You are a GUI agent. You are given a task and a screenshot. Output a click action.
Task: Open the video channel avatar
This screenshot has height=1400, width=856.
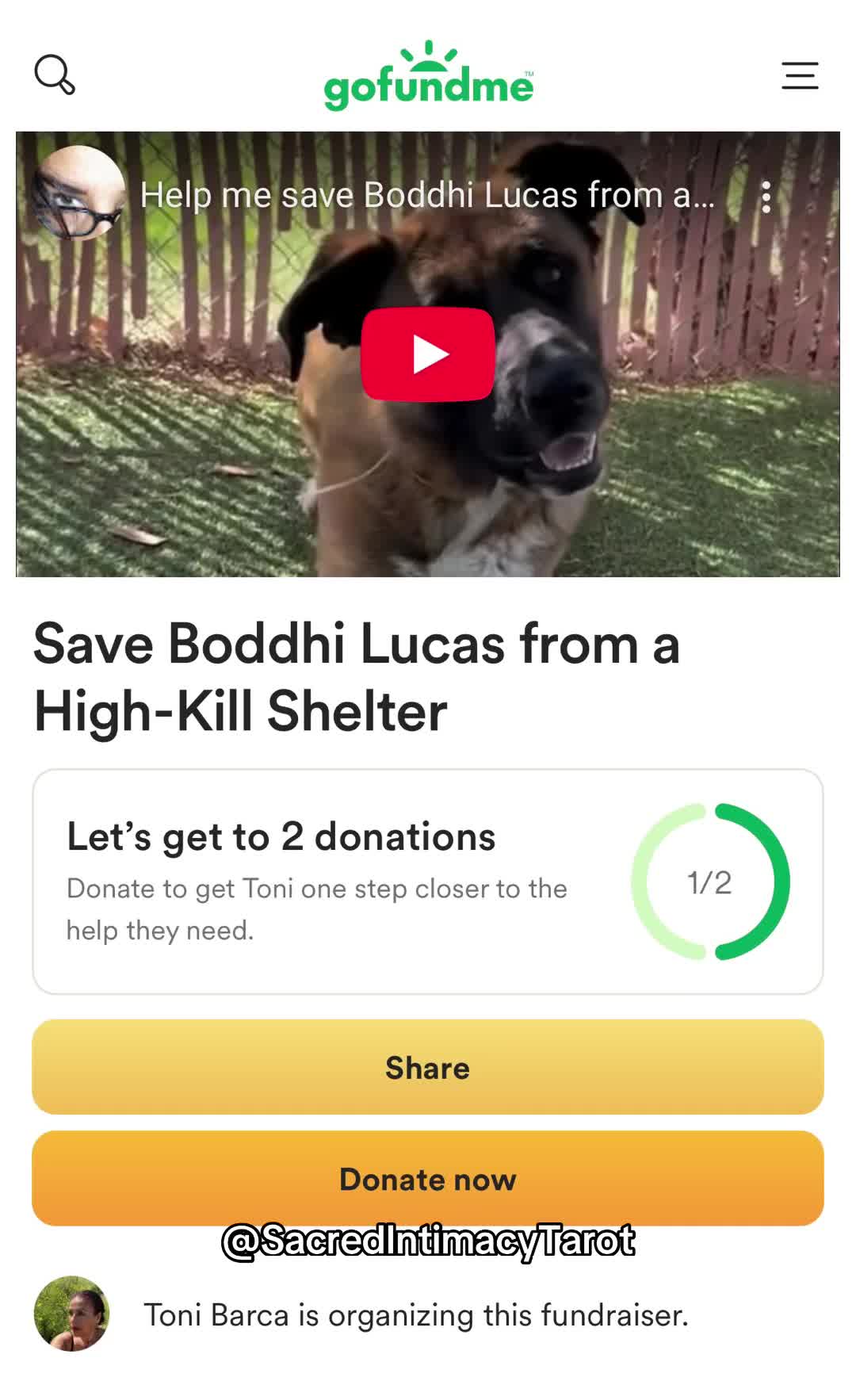[78, 193]
